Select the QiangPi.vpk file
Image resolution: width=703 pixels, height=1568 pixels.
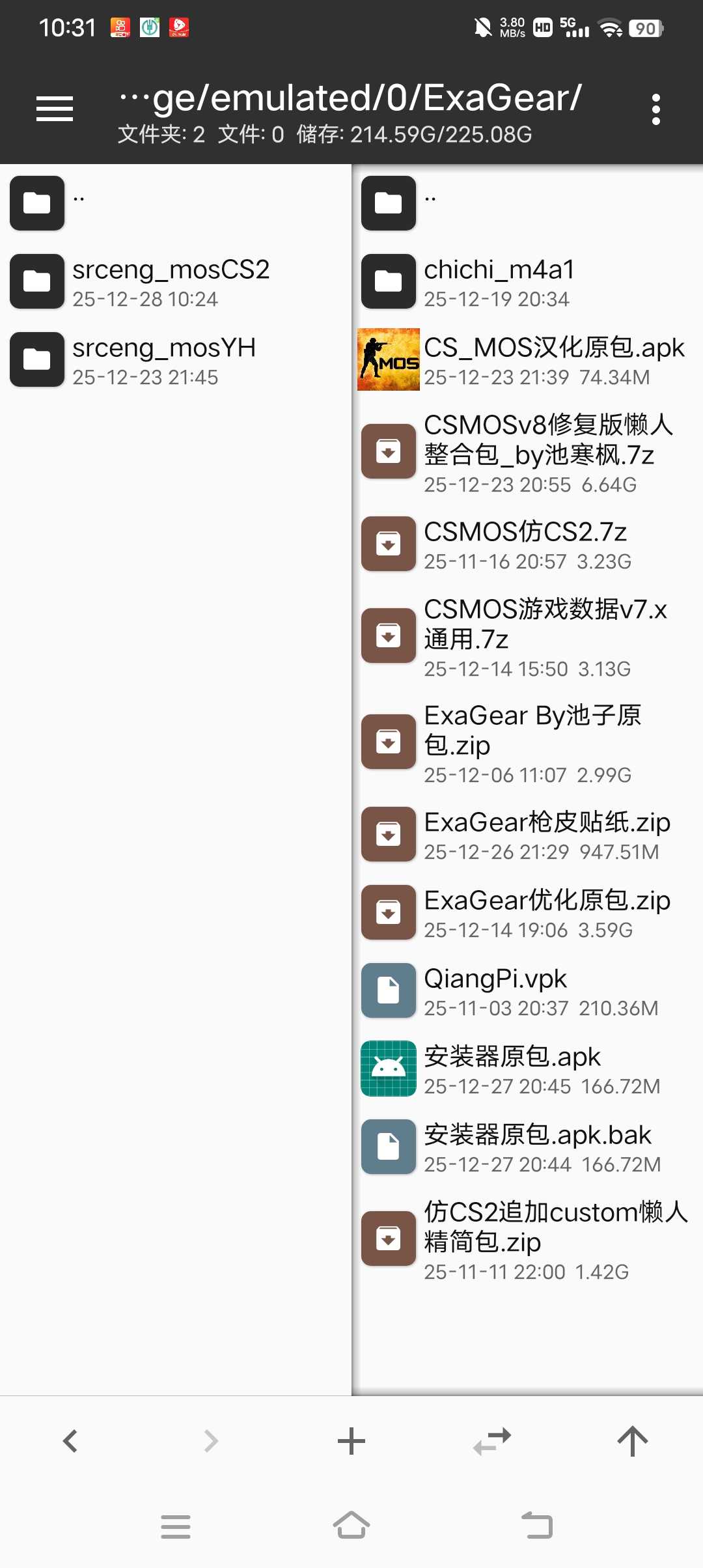click(495, 990)
